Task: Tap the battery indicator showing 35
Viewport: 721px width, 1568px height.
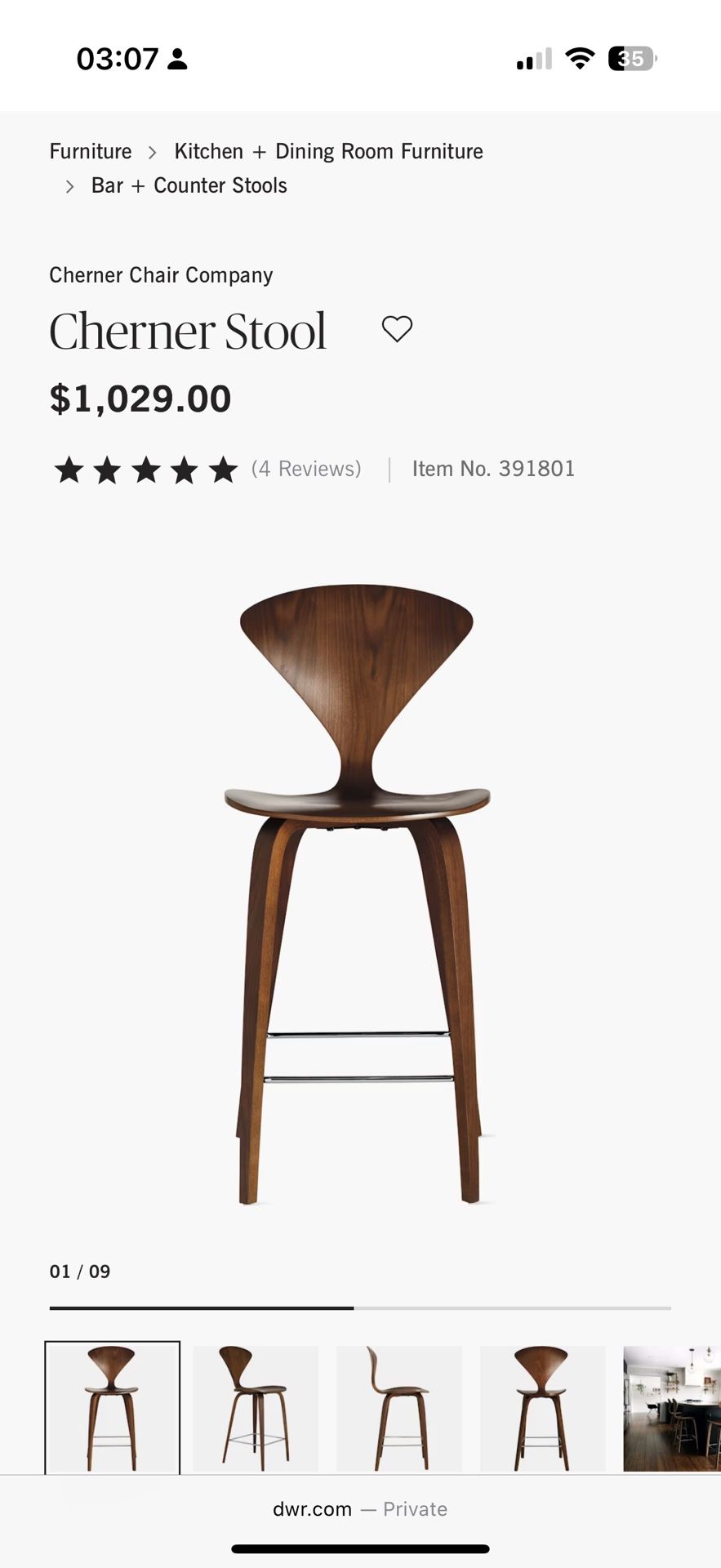Action: click(x=629, y=58)
